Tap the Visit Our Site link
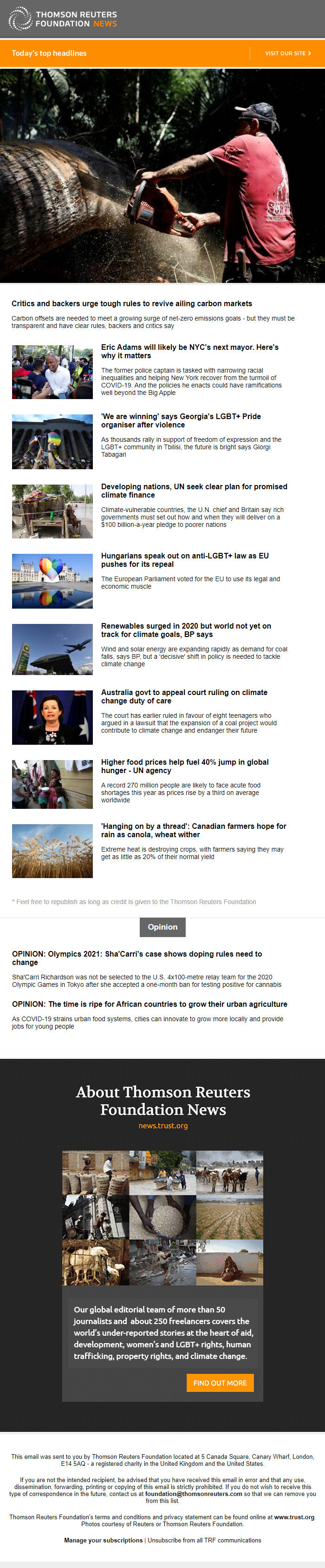The image size is (325, 1568). pos(287,53)
